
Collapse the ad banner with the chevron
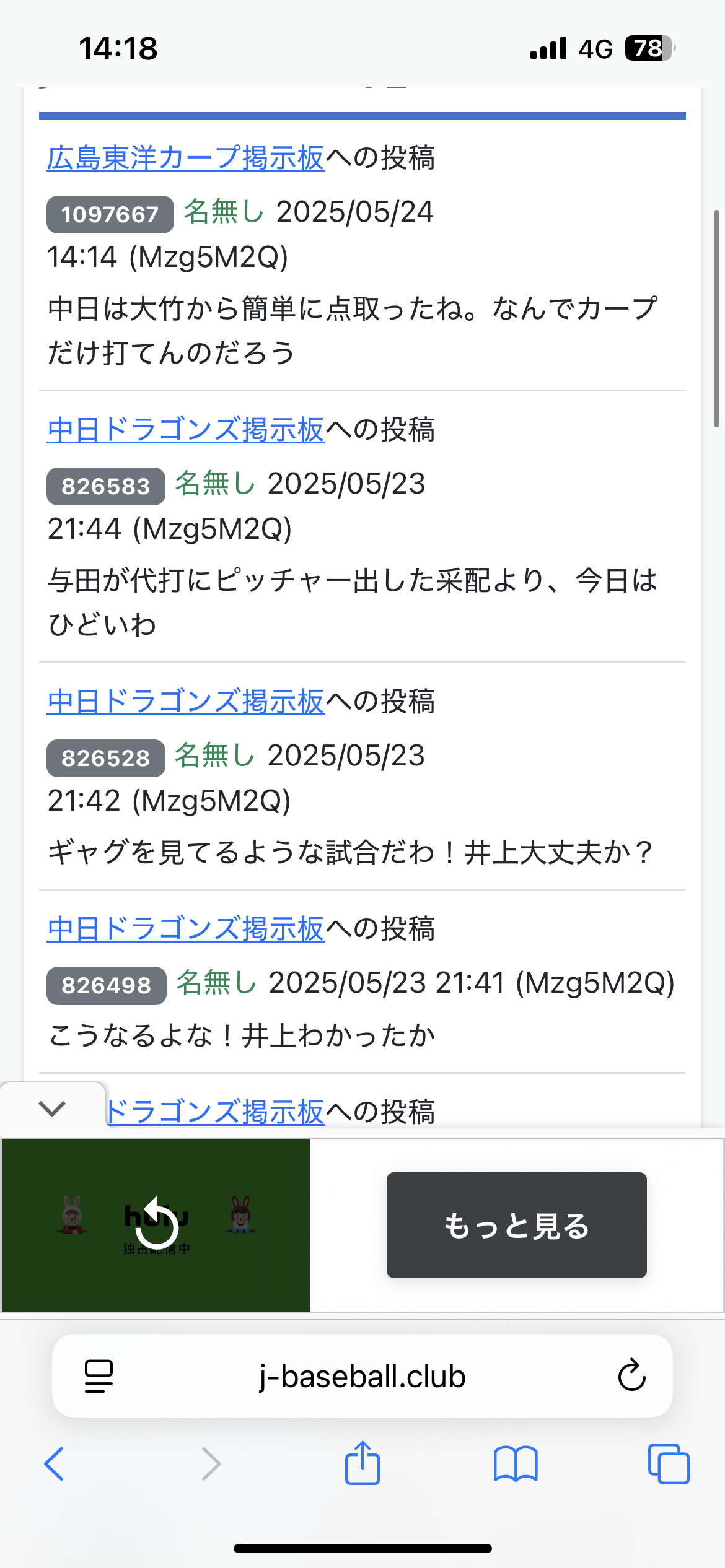click(52, 1108)
